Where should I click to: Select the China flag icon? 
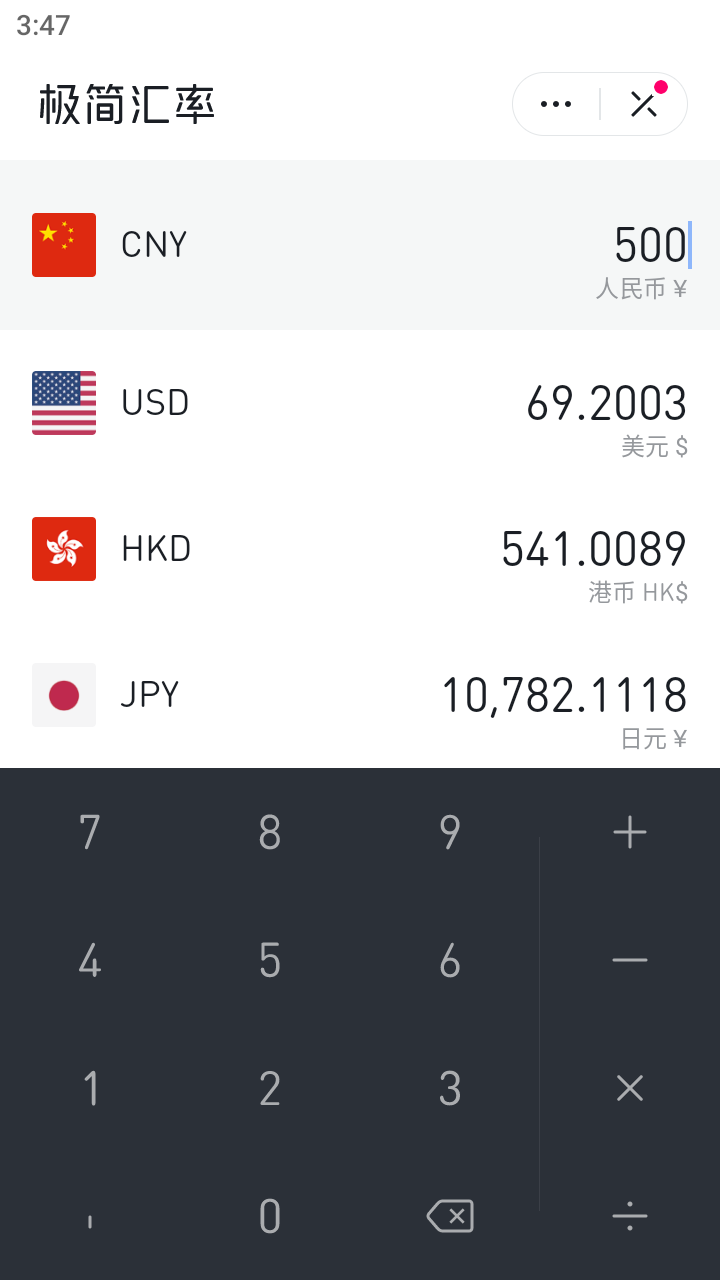(x=63, y=243)
